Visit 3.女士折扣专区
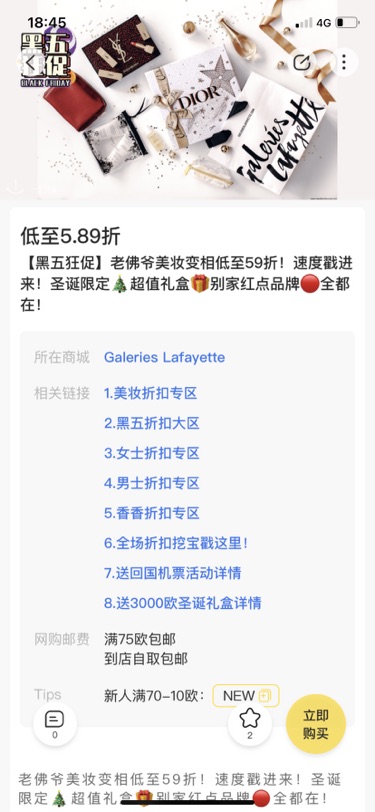 point(152,454)
